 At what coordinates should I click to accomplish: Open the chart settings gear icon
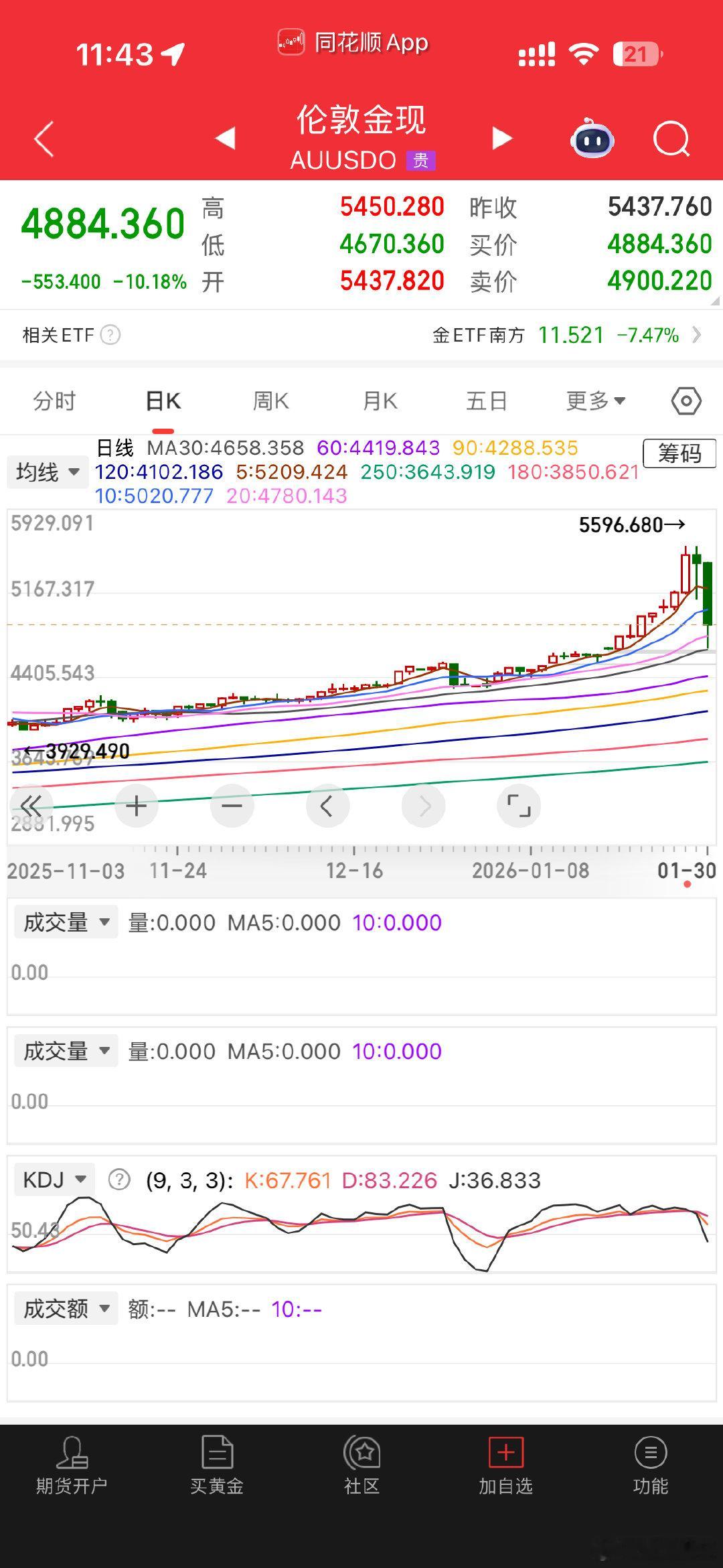684,400
